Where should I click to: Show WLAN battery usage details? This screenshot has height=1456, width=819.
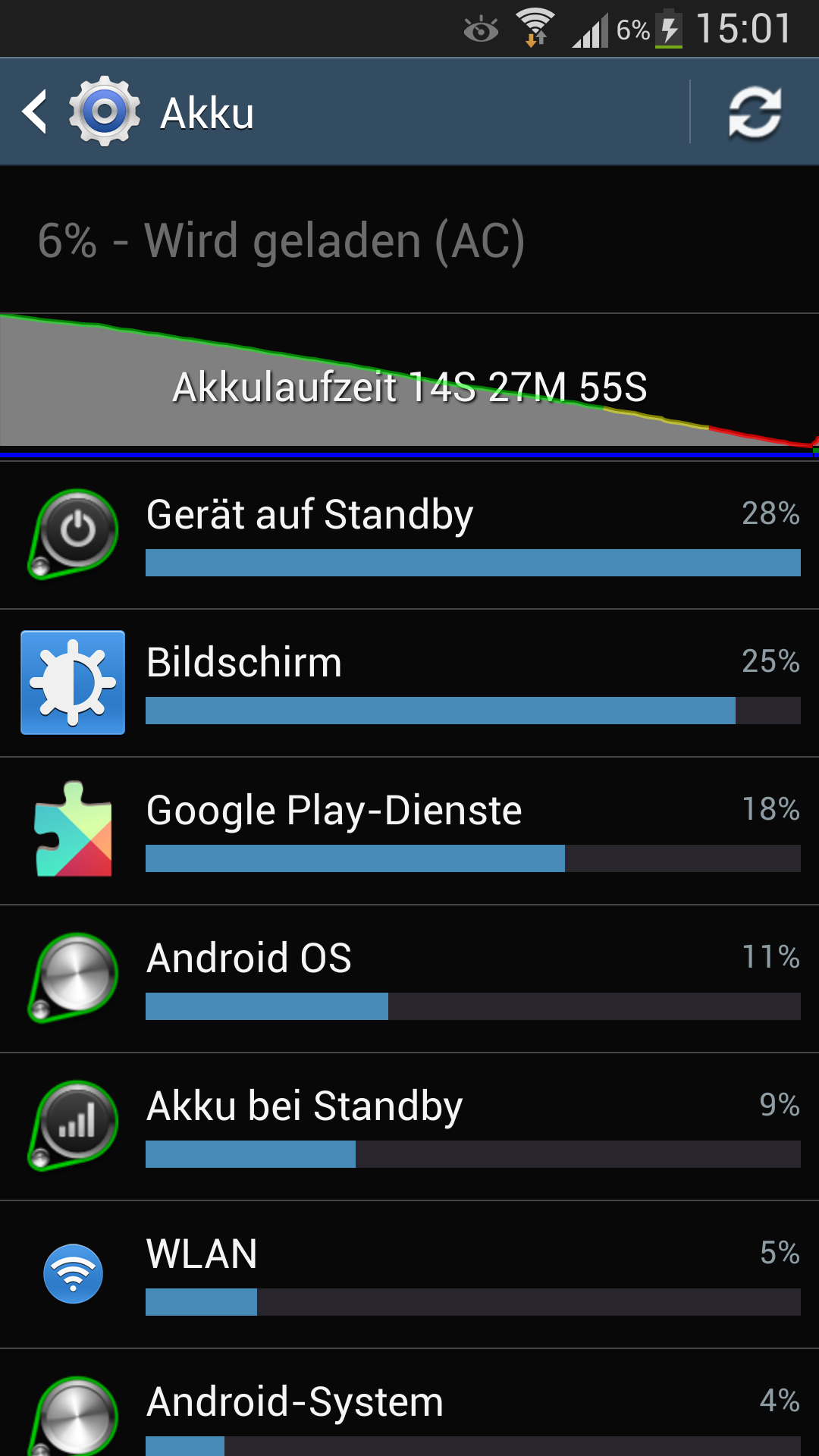[x=409, y=1274]
